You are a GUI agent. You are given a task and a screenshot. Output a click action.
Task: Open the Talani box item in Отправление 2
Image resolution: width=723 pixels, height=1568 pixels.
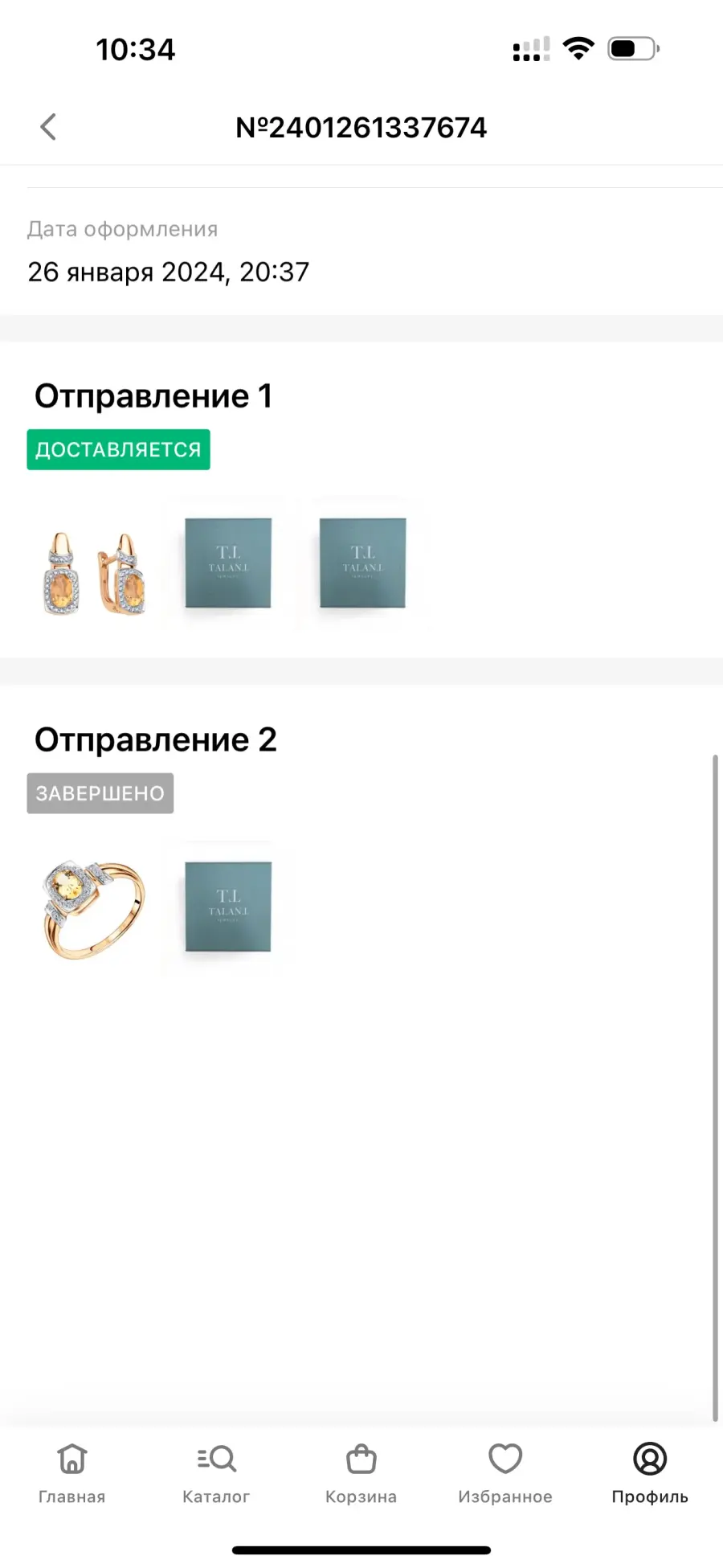point(228,907)
